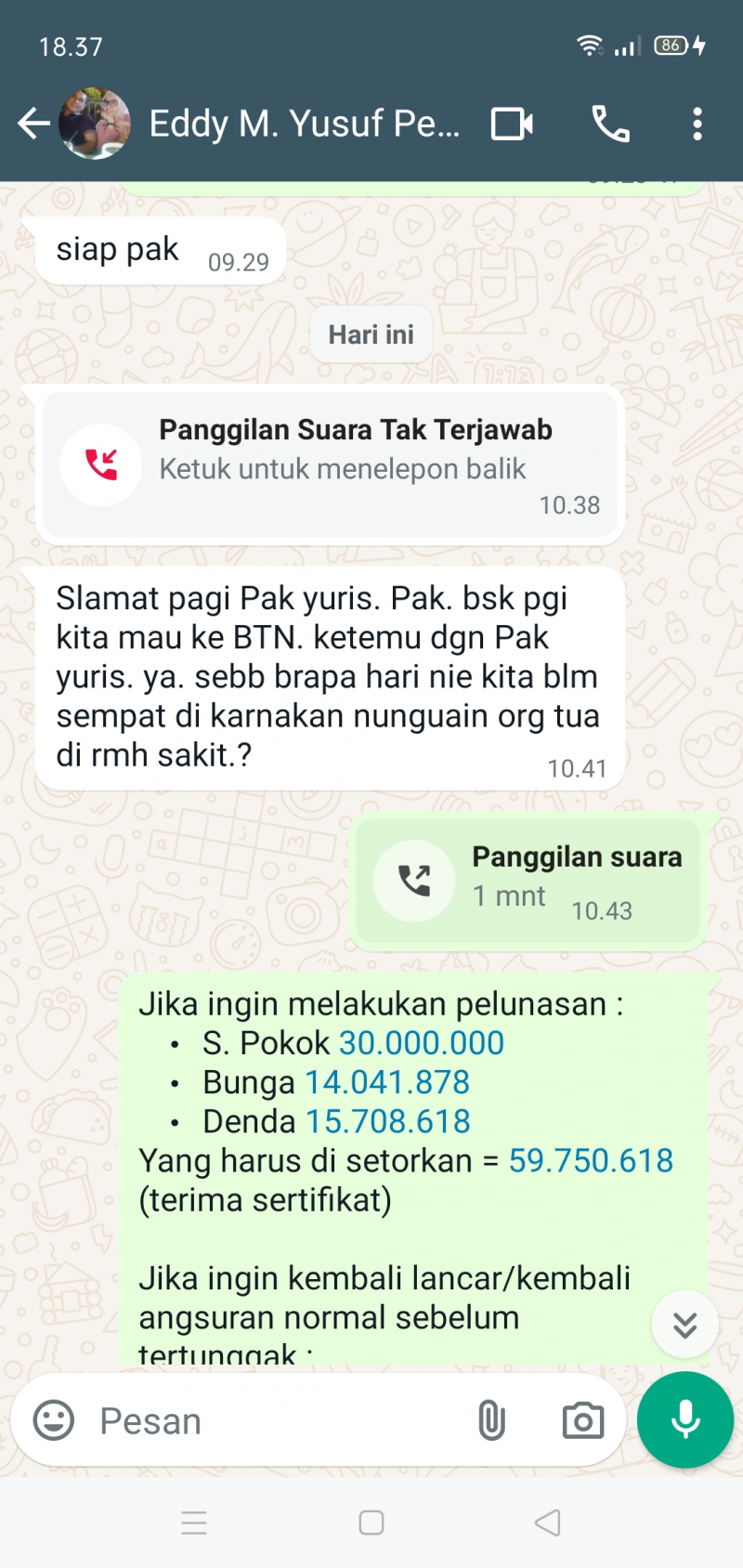Image resolution: width=743 pixels, height=1568 pixels.
Task: Jump to the latest messages
Action: tap(684, 1325)
